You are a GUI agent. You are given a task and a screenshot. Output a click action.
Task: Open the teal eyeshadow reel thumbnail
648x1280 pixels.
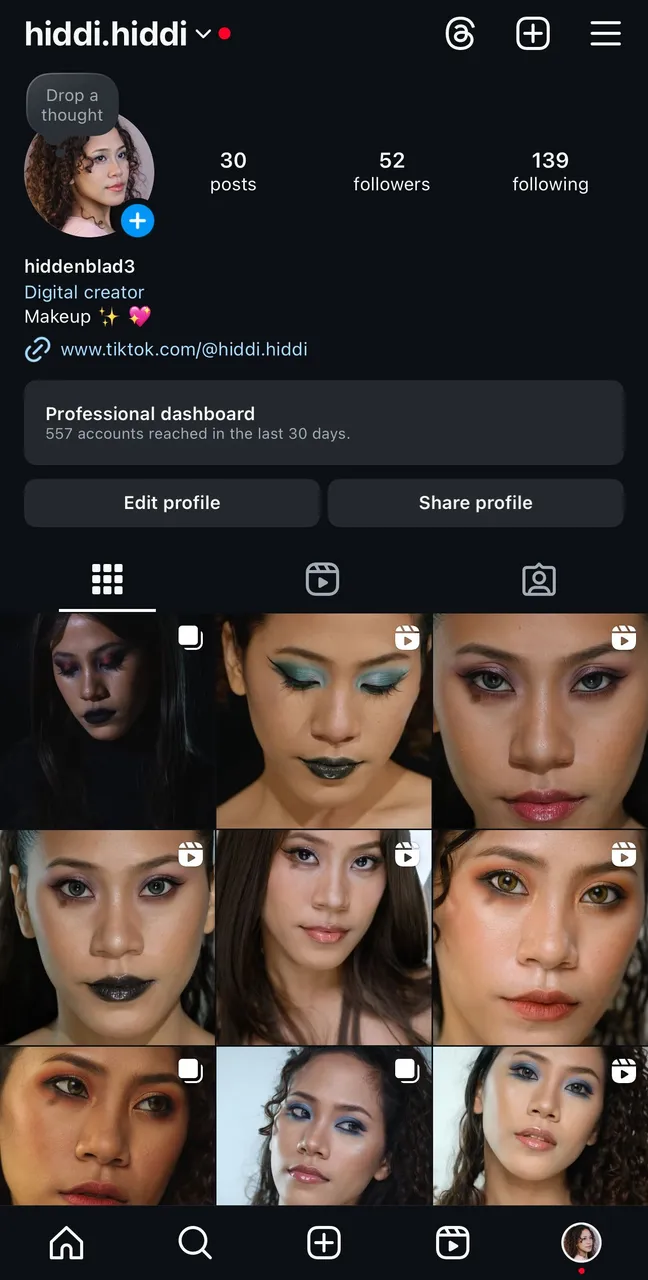tap(324, 720)
